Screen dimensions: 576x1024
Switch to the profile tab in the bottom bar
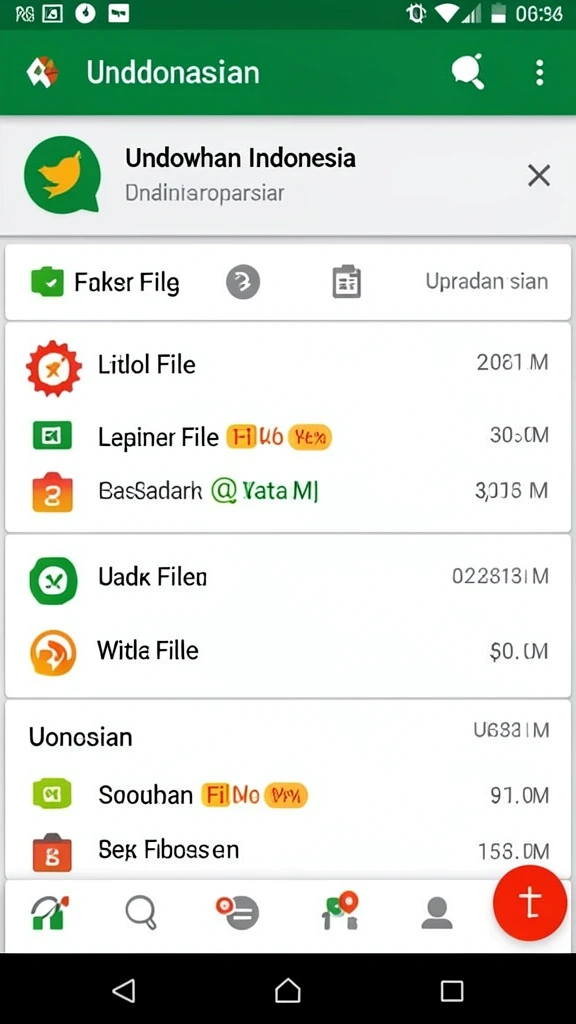pos(437,912)
